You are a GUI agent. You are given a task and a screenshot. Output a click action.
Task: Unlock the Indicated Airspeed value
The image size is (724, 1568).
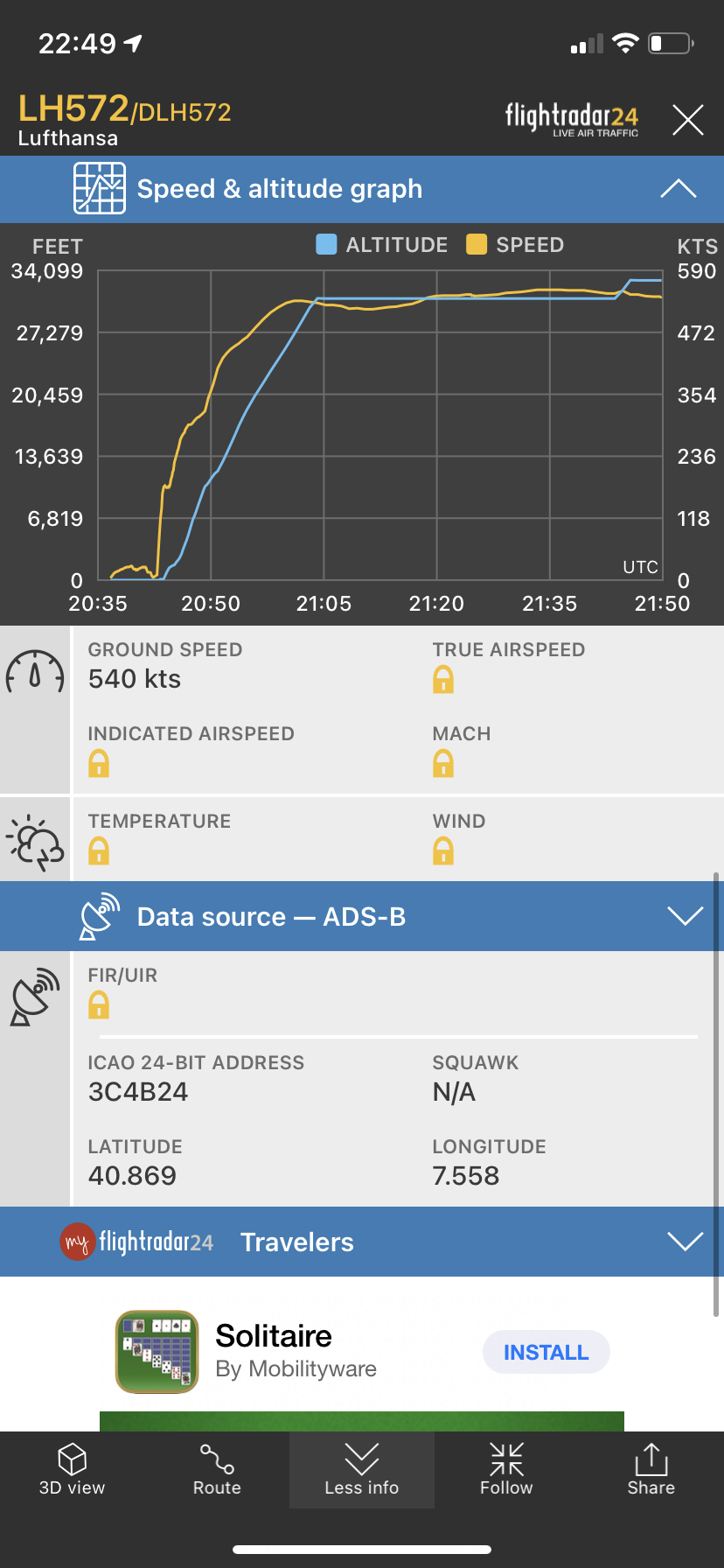pos(99,764)
